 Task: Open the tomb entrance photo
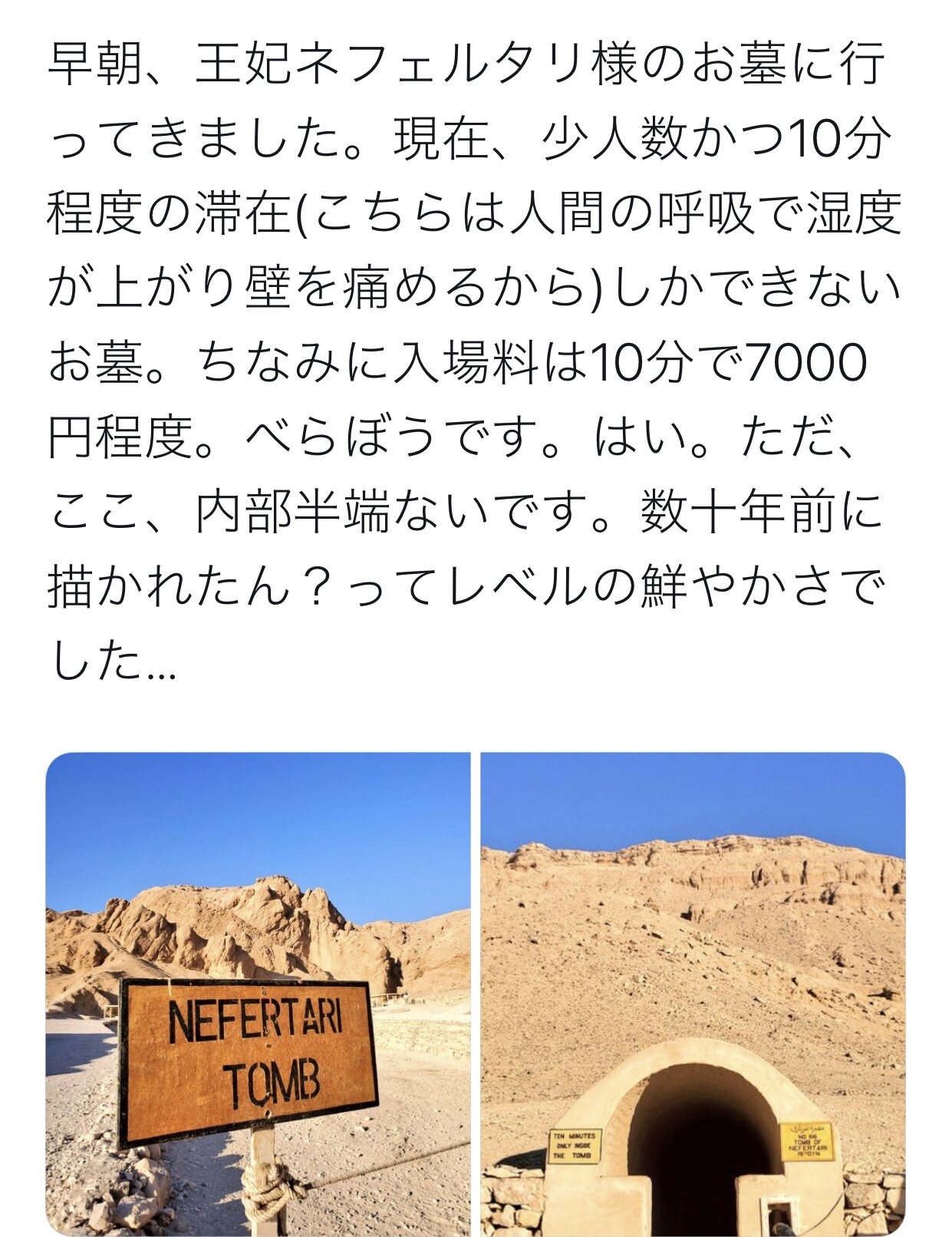coord(693,994)
